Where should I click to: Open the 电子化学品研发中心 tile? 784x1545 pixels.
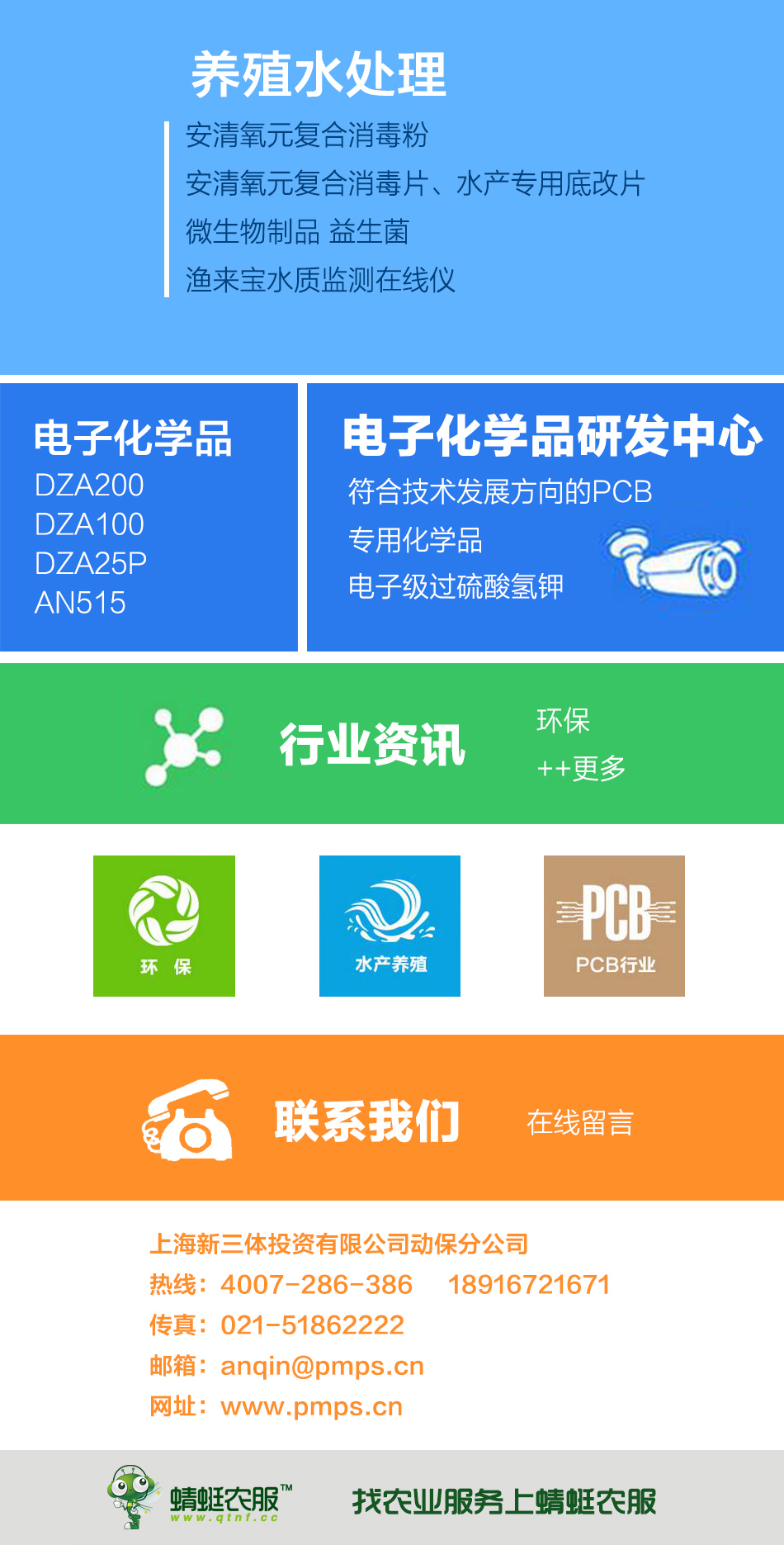point(545,517)
